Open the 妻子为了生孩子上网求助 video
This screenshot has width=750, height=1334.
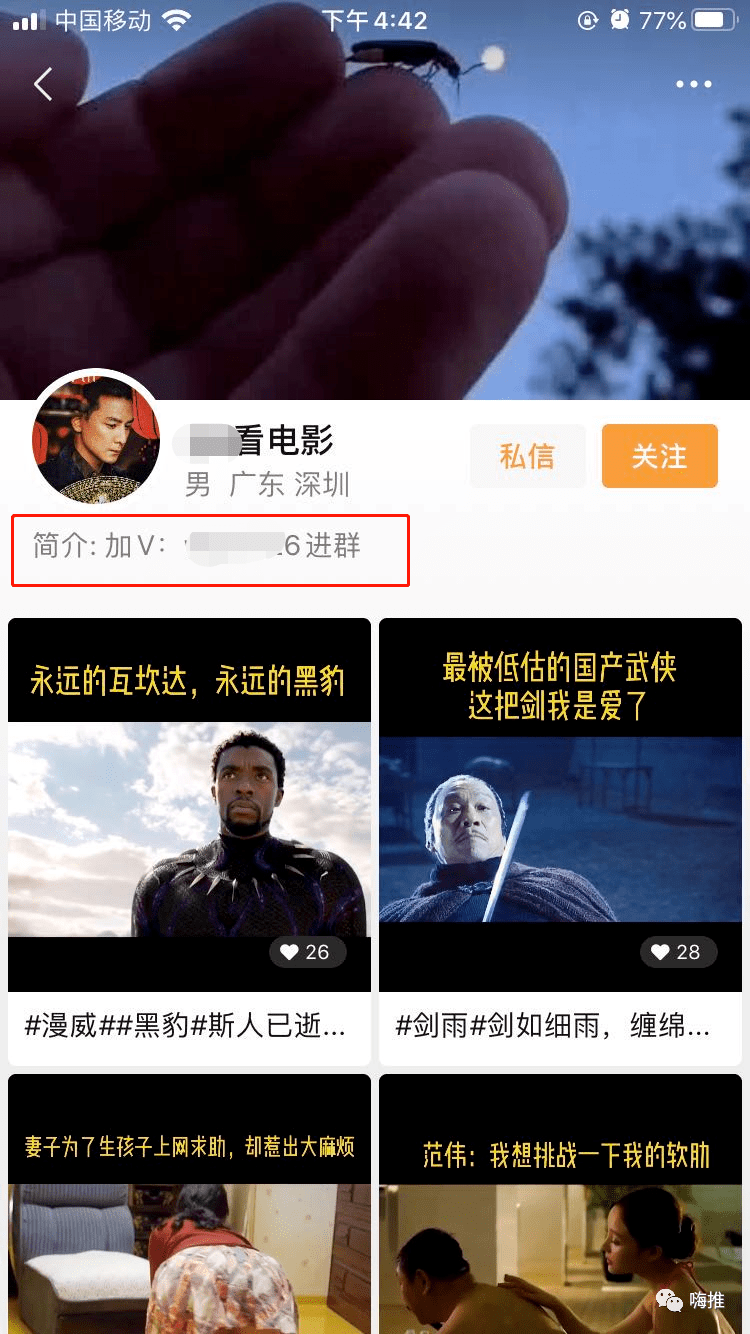pos(189,1204)
